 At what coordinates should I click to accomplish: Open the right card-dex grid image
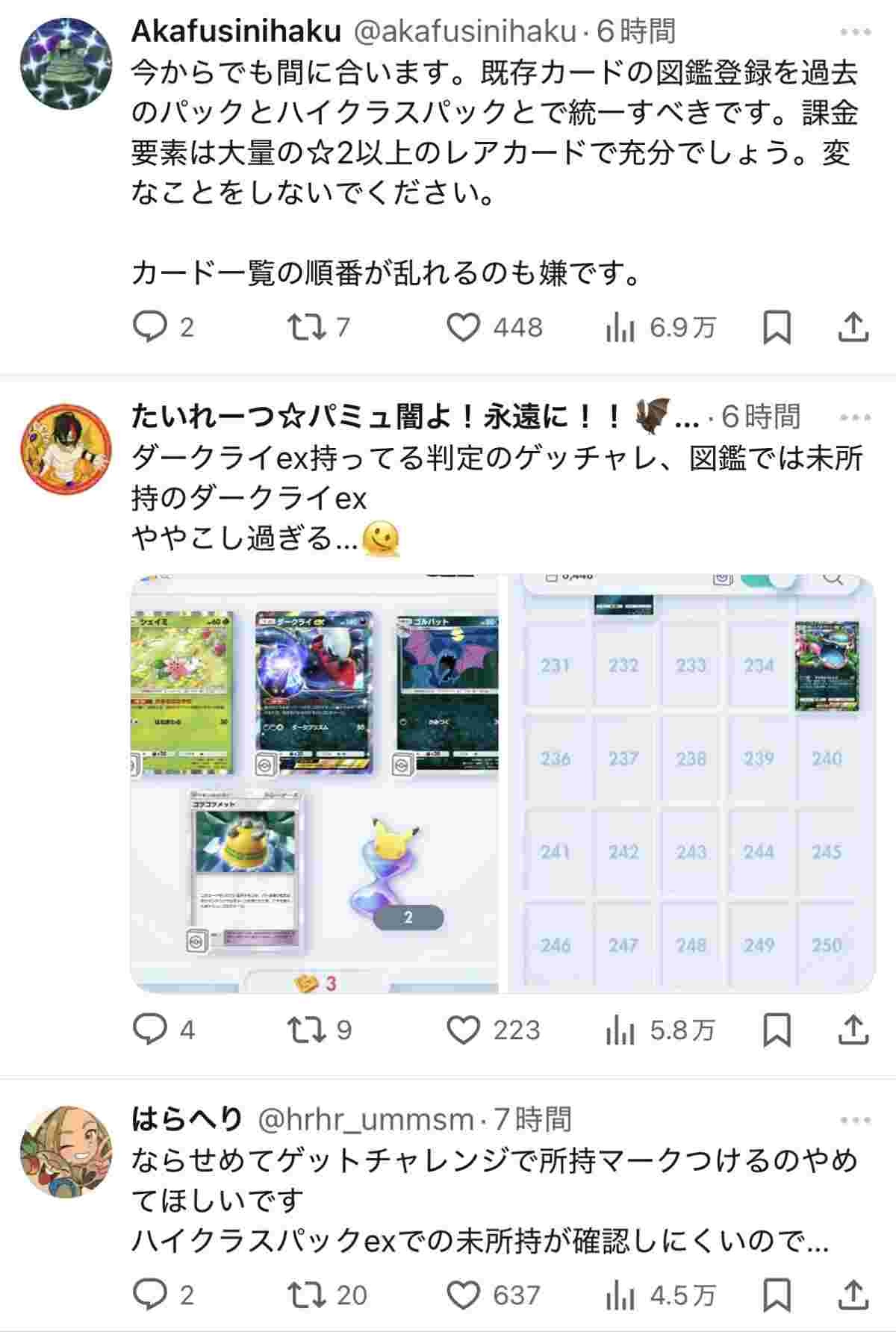[x=691, y=783]
